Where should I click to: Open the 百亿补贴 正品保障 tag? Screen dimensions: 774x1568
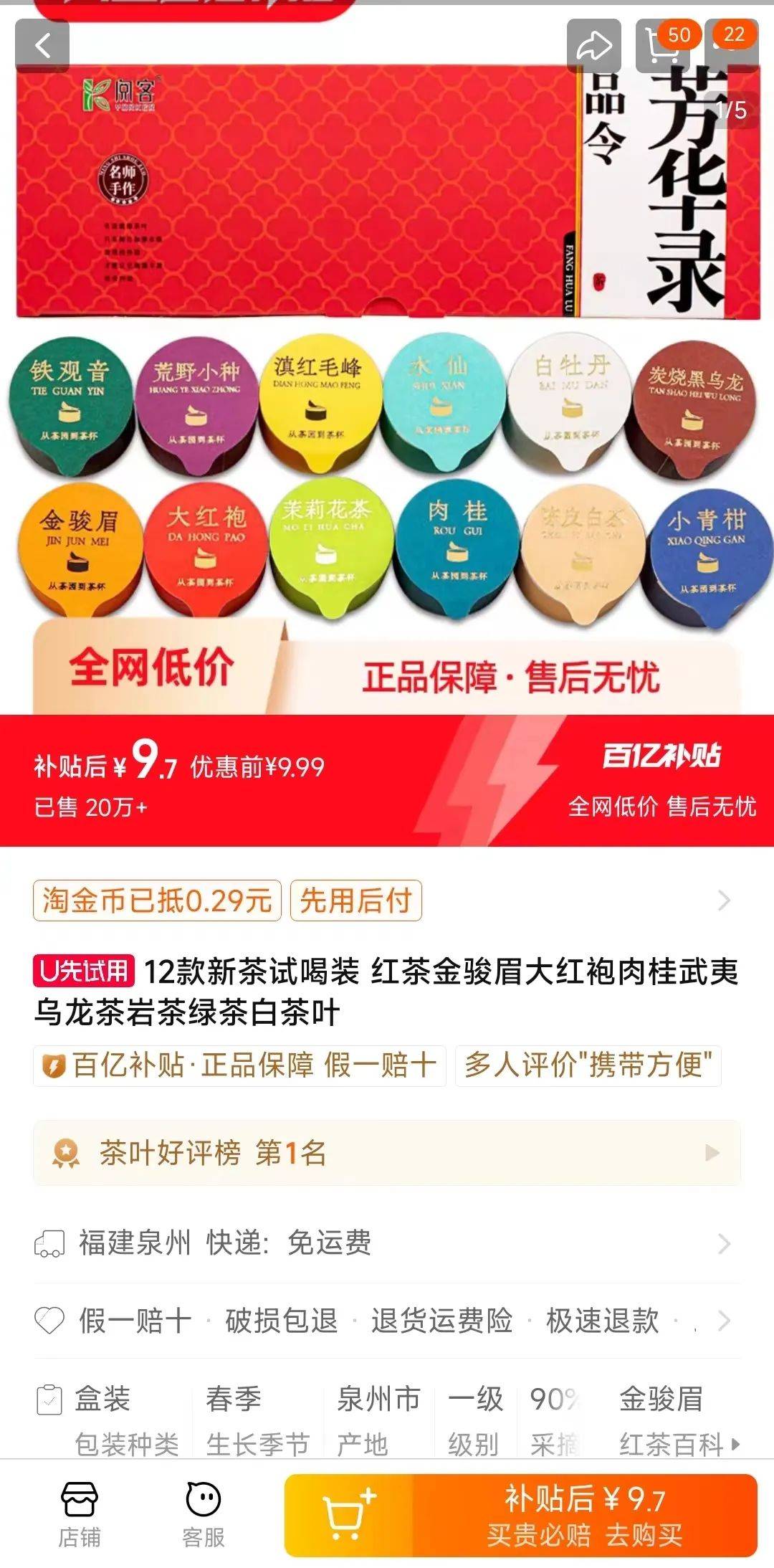pyautogui.click(x=239, y=1065)
